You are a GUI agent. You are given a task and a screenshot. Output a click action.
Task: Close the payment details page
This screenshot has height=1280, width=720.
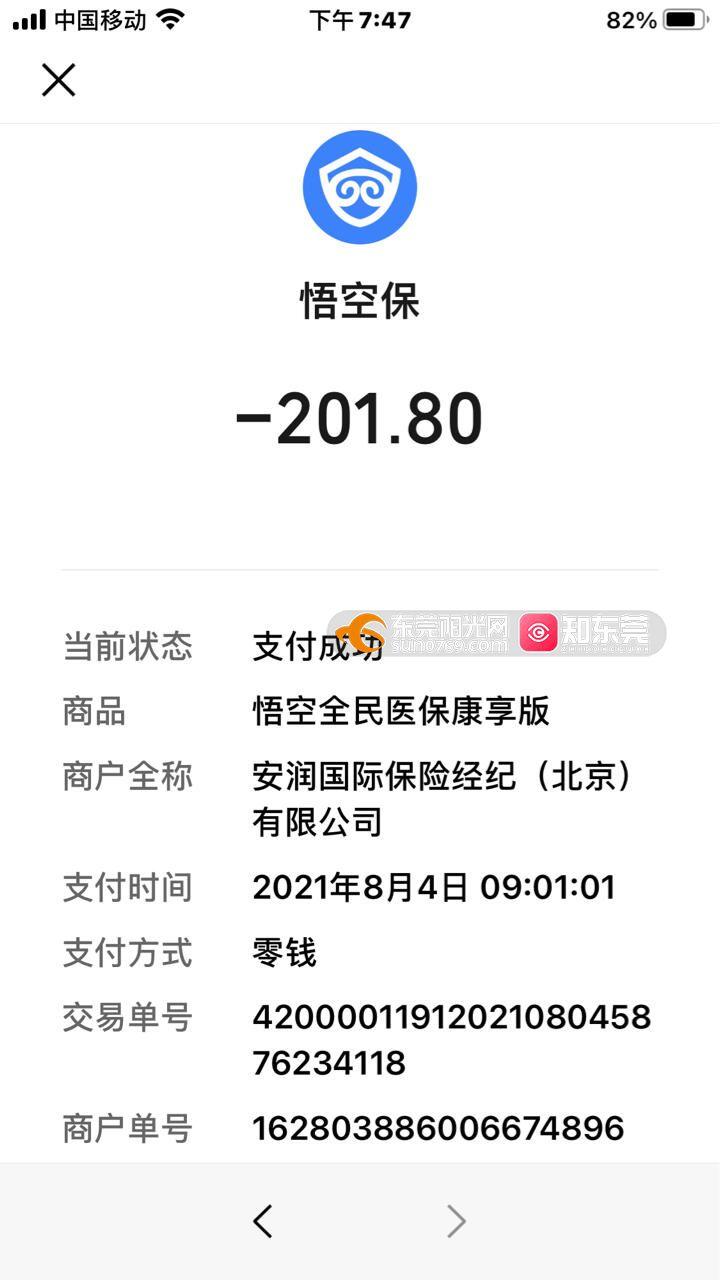tap(58, 79)
